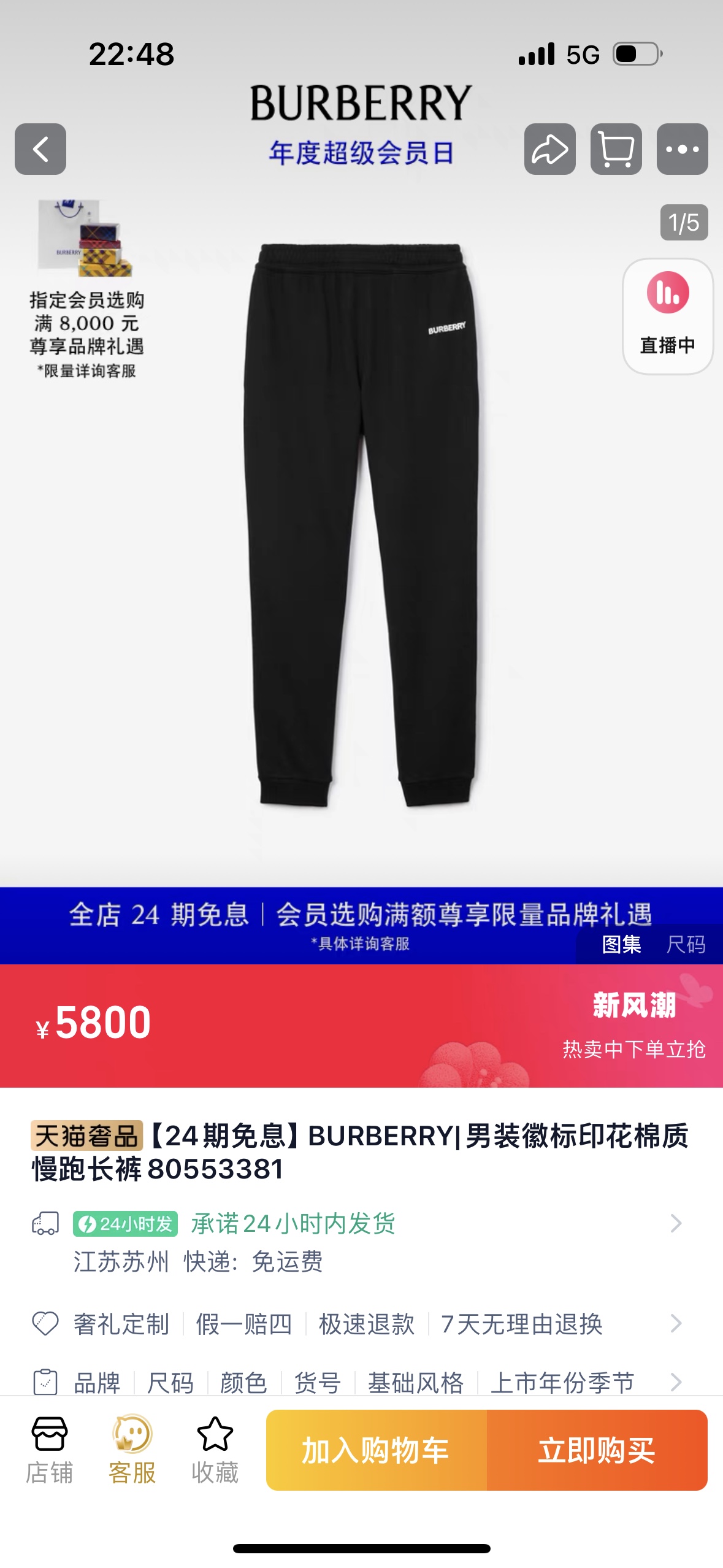Tap 加入购物车 to add to cart
Image resolution: width=723 pixels, height=1568 pixels.
(377, 1450)
